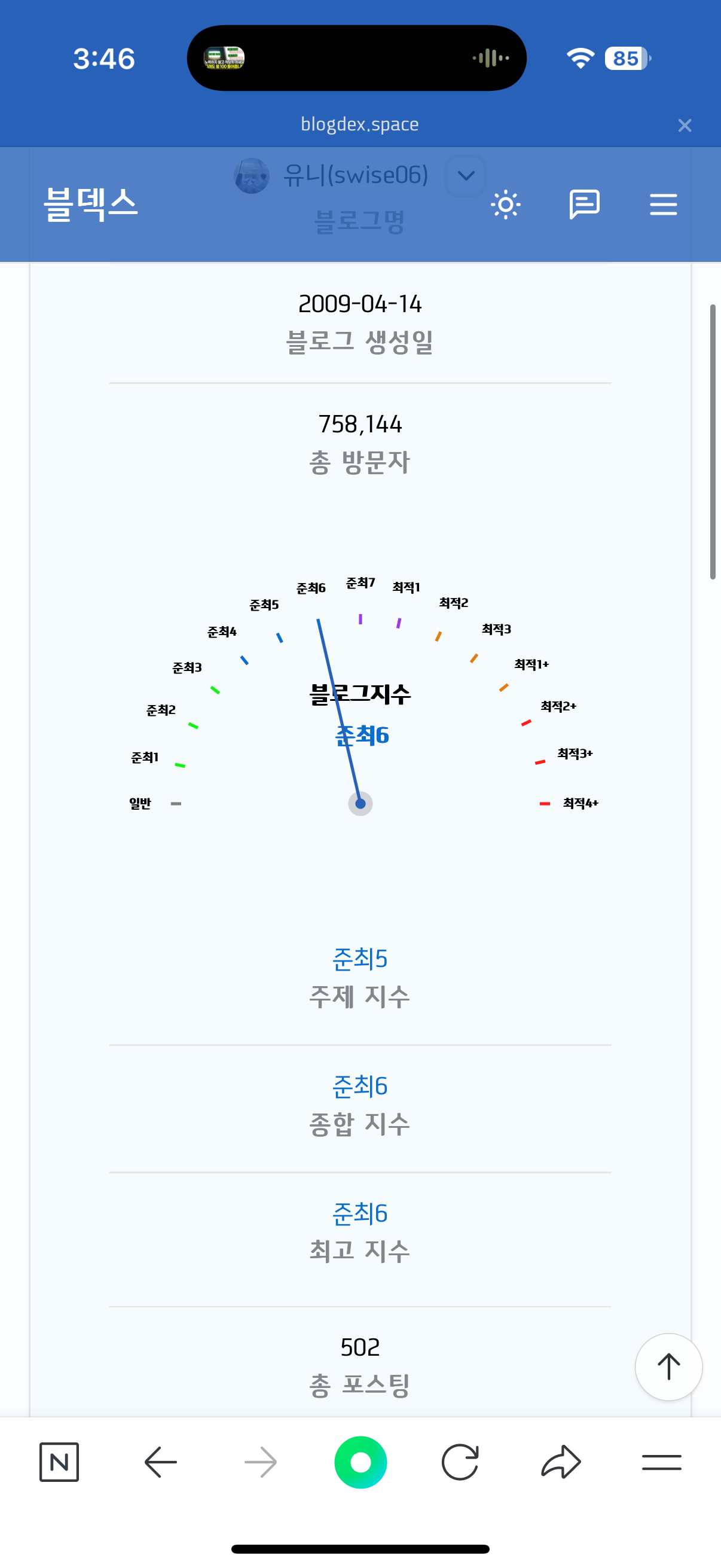This screenshot has height=1568, width=721.
Task: Close the blogdex.space in-app browser
Action: tap(685, 126)
